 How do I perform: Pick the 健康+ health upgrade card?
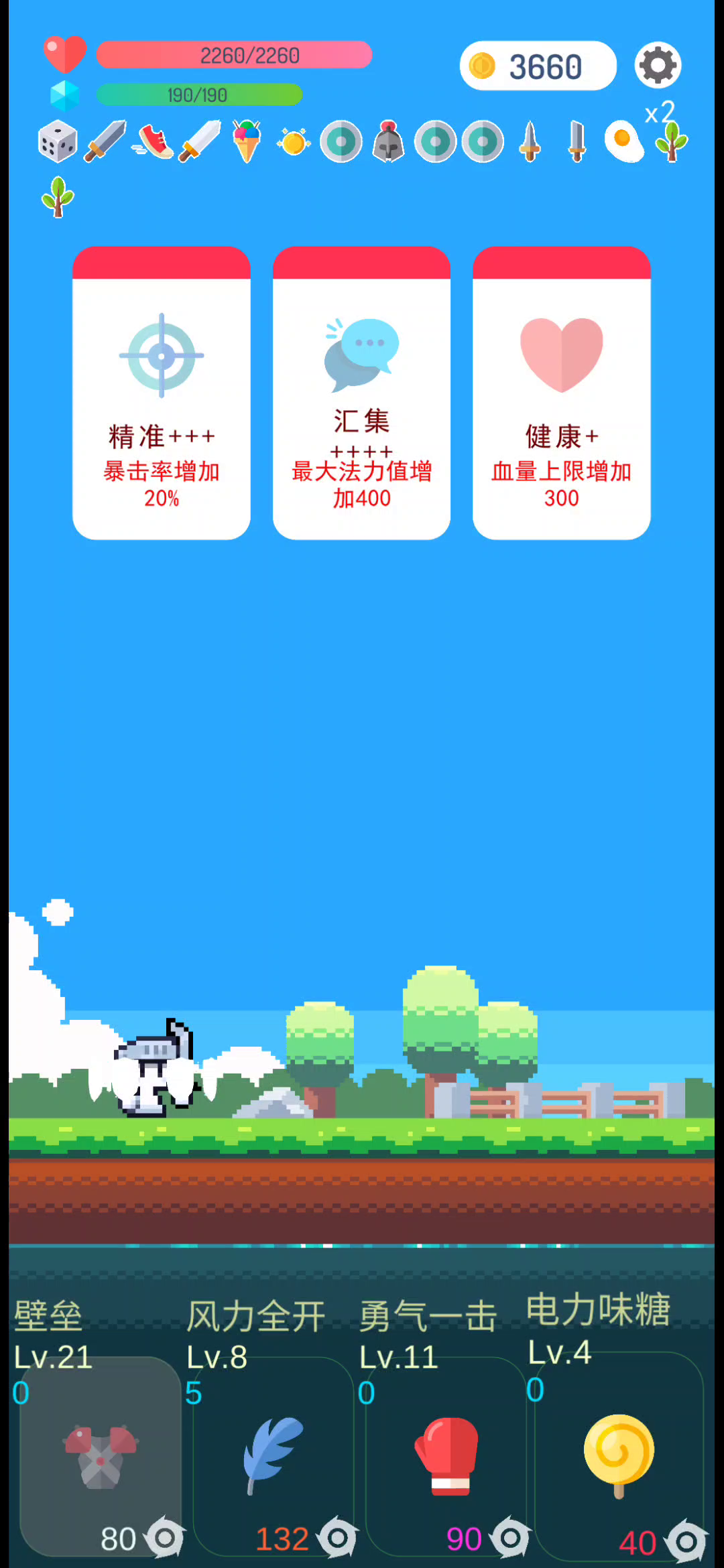point(561,393)
